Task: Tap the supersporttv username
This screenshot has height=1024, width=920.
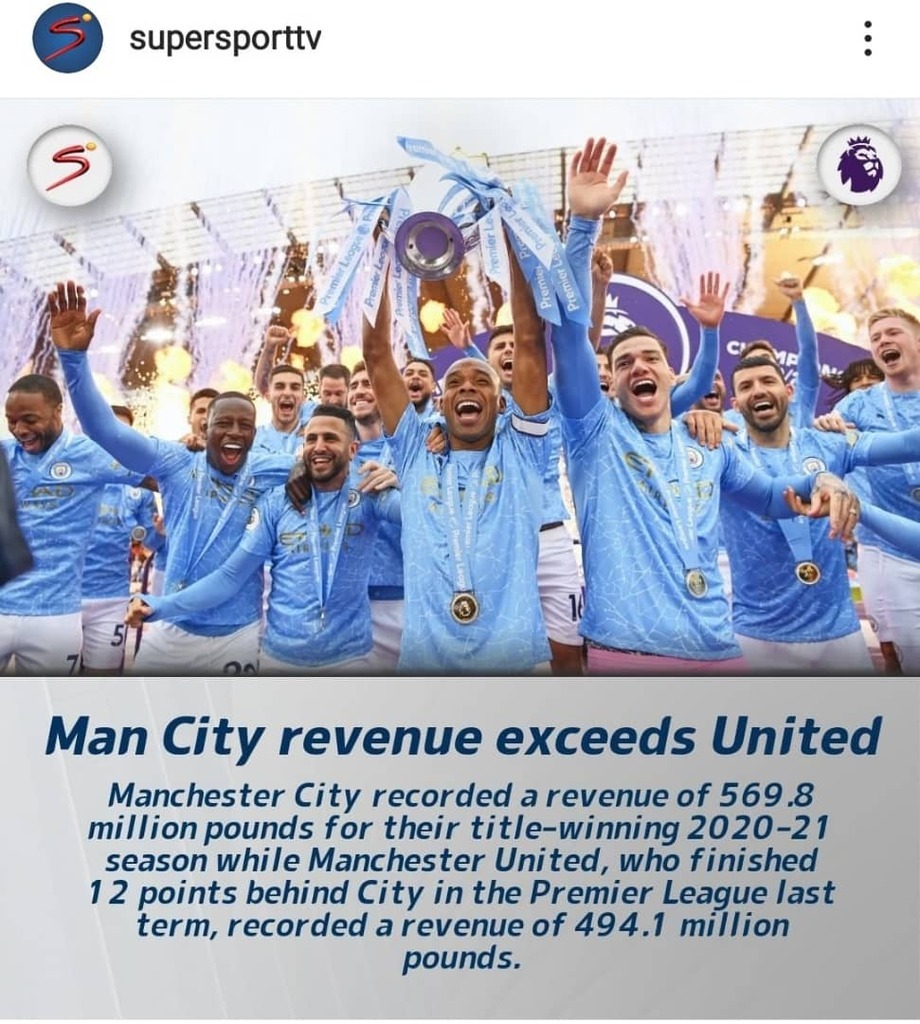Action: (225, 39)
